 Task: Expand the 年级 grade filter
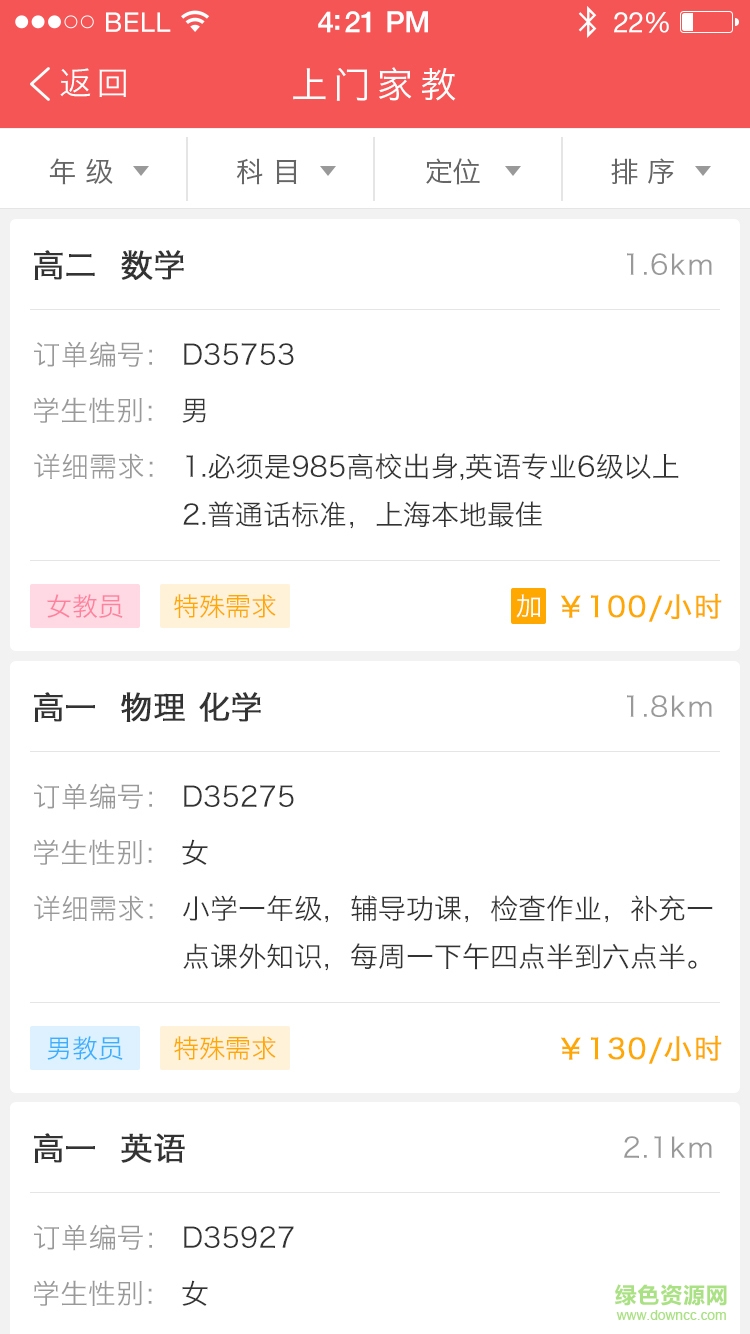coord(98,171)
